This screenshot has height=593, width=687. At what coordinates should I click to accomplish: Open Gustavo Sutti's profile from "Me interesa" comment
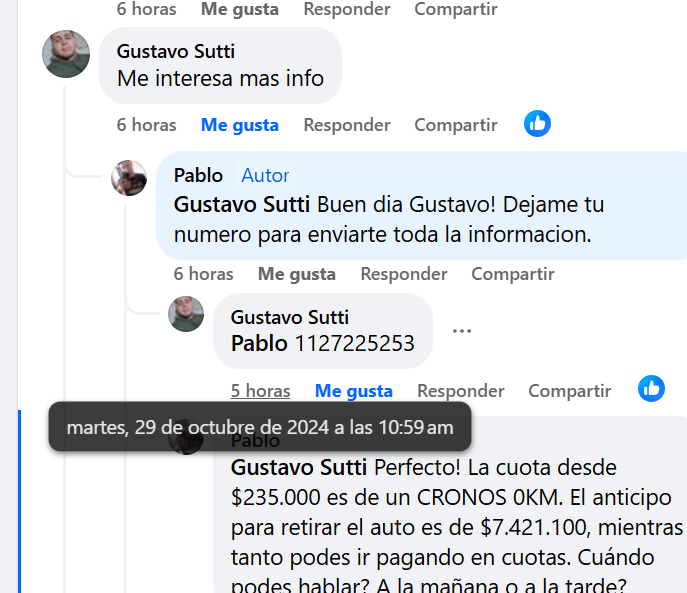(176, 51)
